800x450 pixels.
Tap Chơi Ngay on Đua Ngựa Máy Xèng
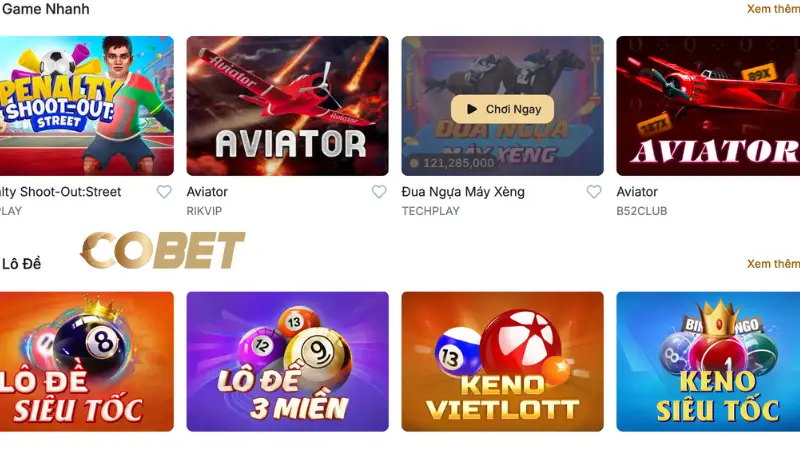502,108
